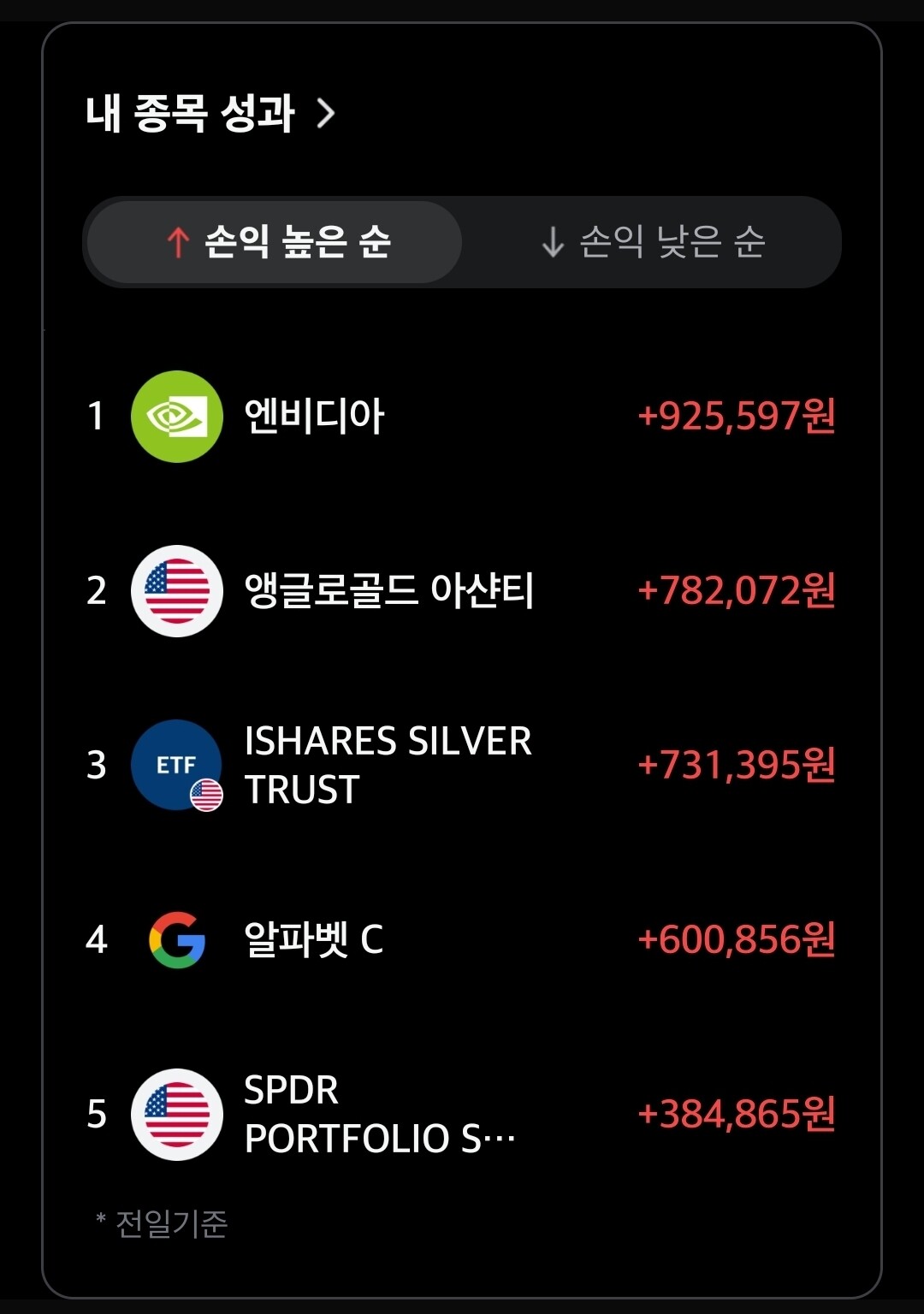The height and width of the screenshot is (1314, 924).
Task: Open the 엔비디아 stock row
Action: point(461,417)
